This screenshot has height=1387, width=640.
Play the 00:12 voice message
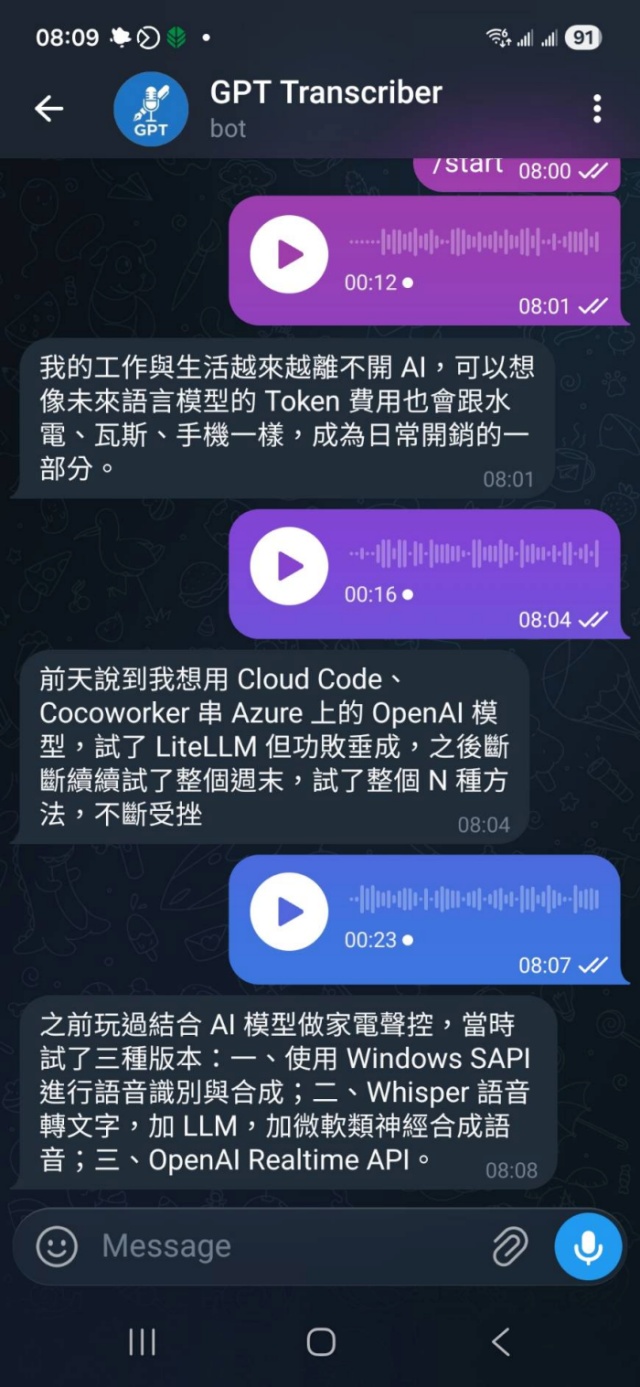(289, 254)
